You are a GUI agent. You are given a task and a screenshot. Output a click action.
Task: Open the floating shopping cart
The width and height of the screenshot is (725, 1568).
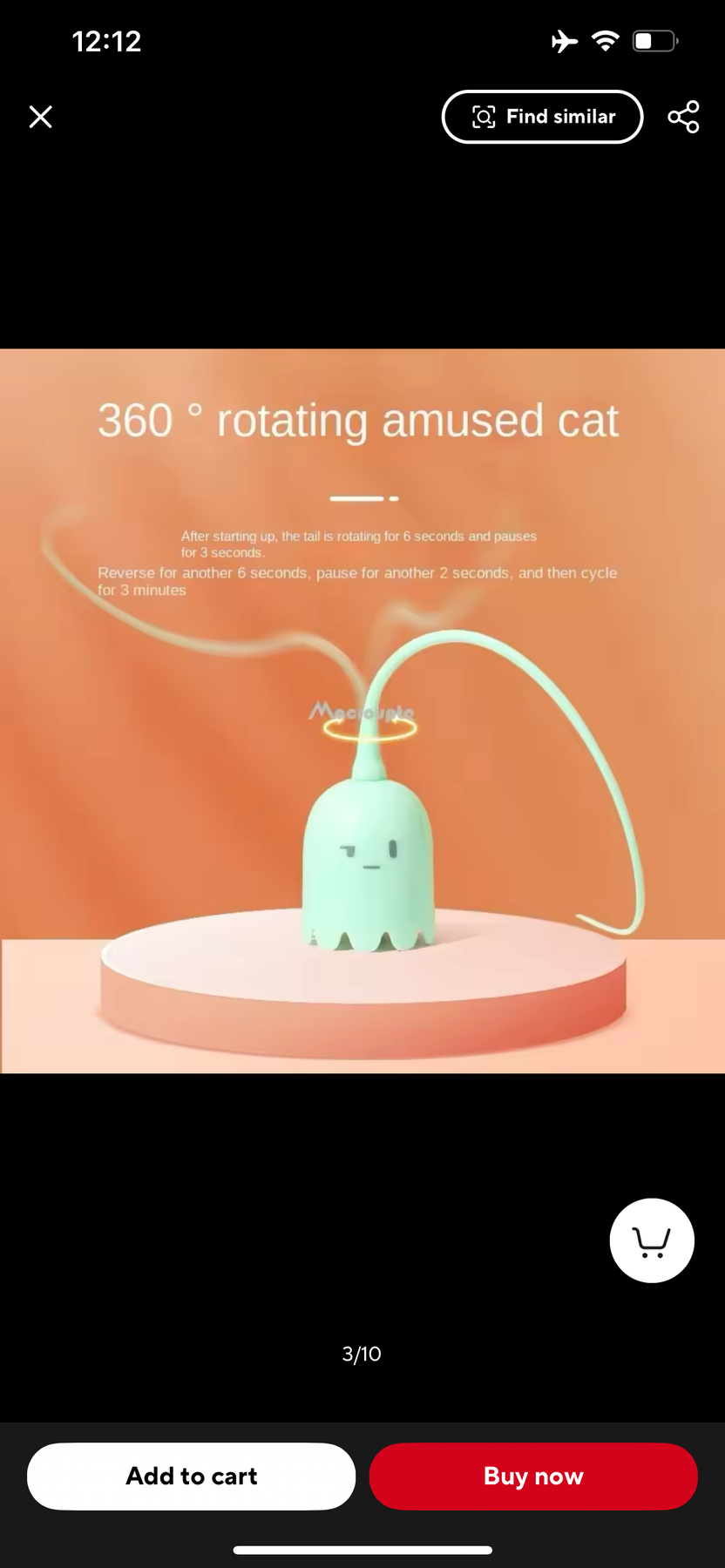pyautogui.click(x=652, y=1240)
